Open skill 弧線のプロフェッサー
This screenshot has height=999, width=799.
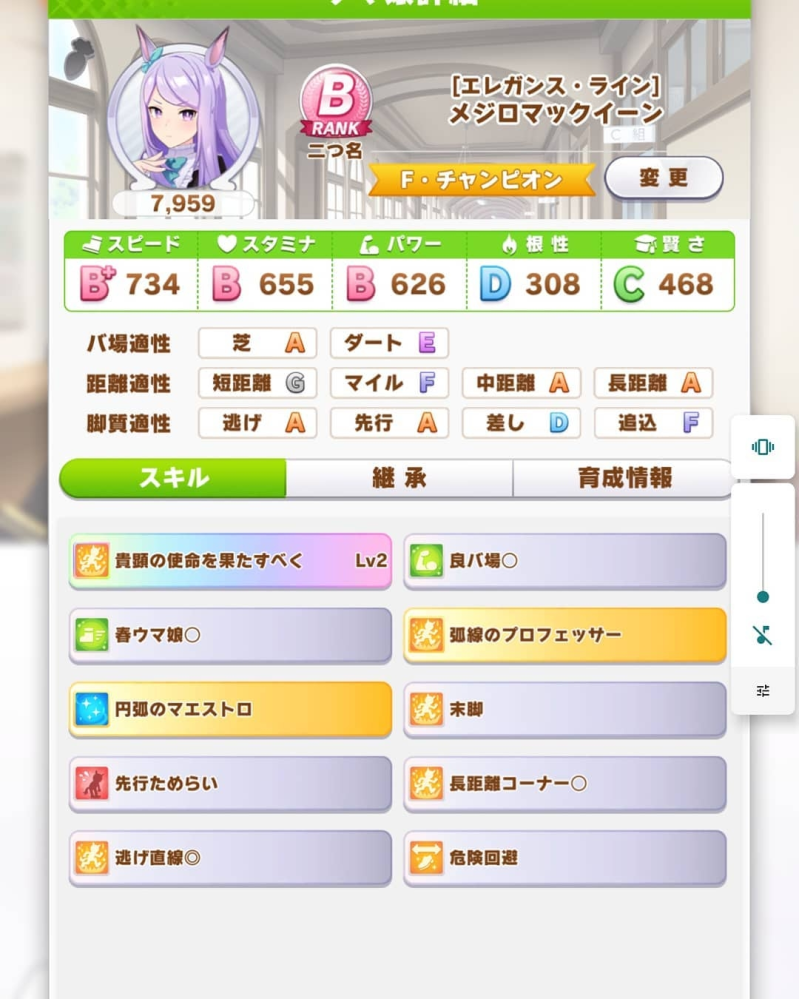[565, 635]
